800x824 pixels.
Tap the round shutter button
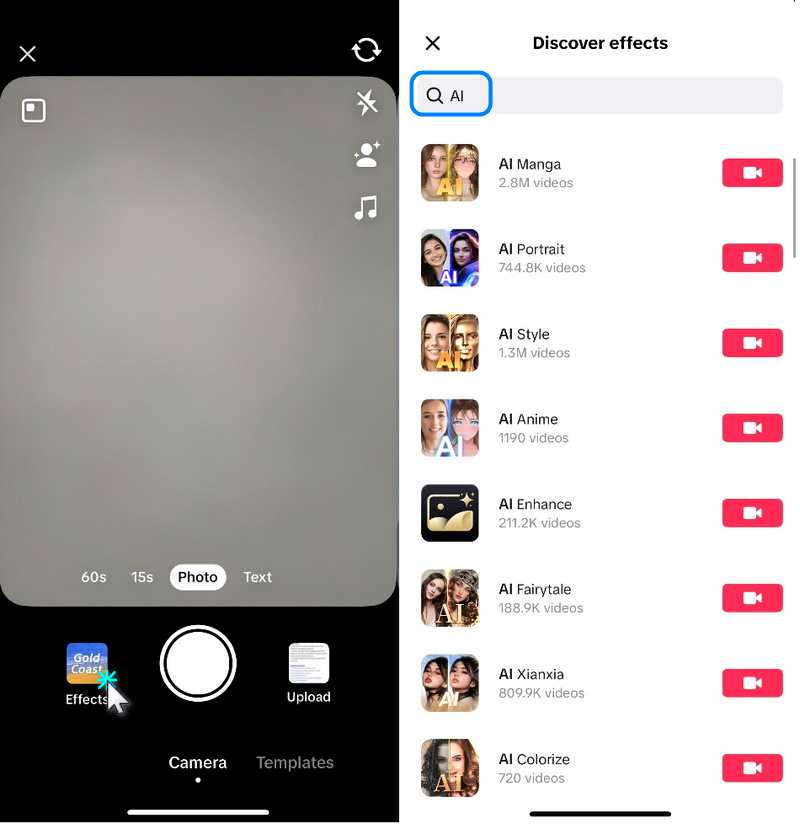198,664
